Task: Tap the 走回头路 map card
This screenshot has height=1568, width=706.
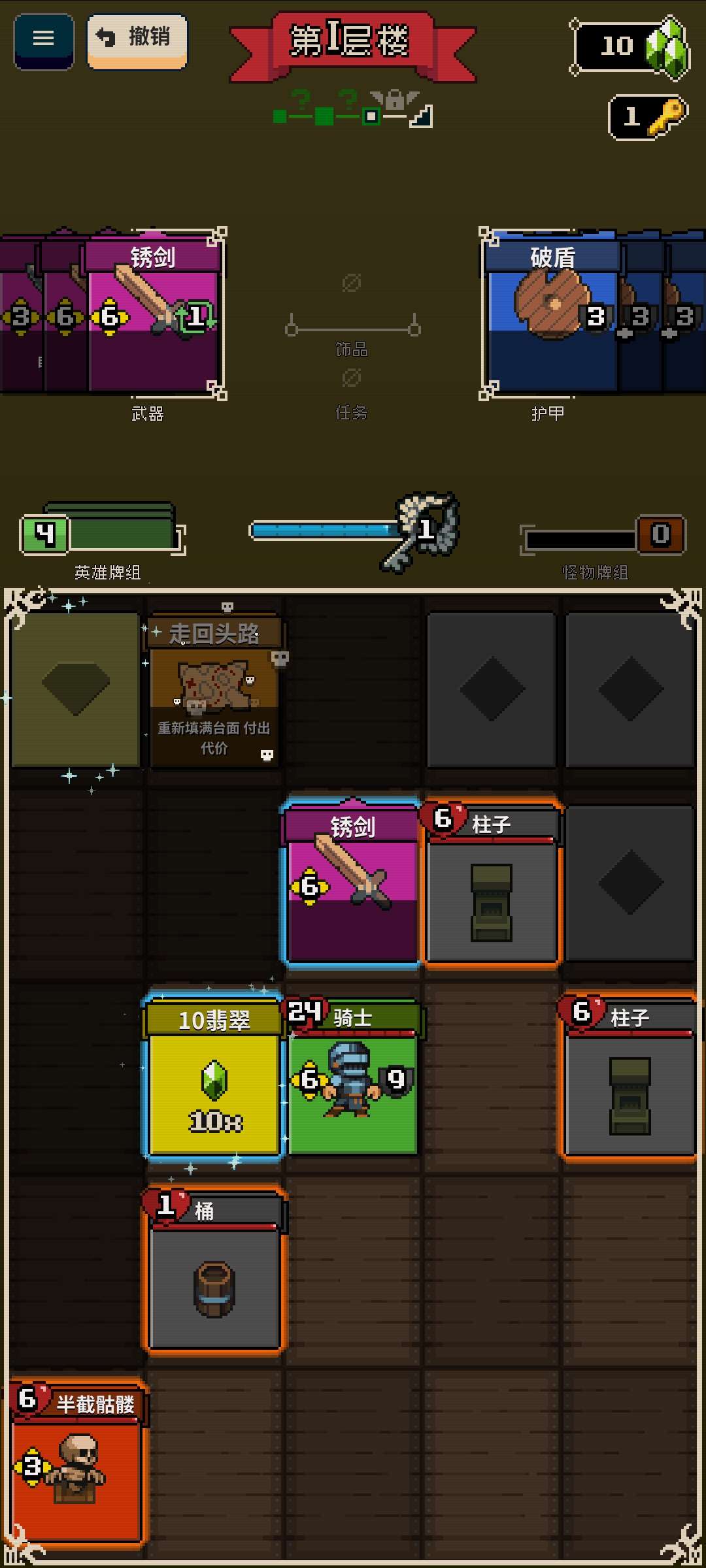Action: tap(214, 693)
